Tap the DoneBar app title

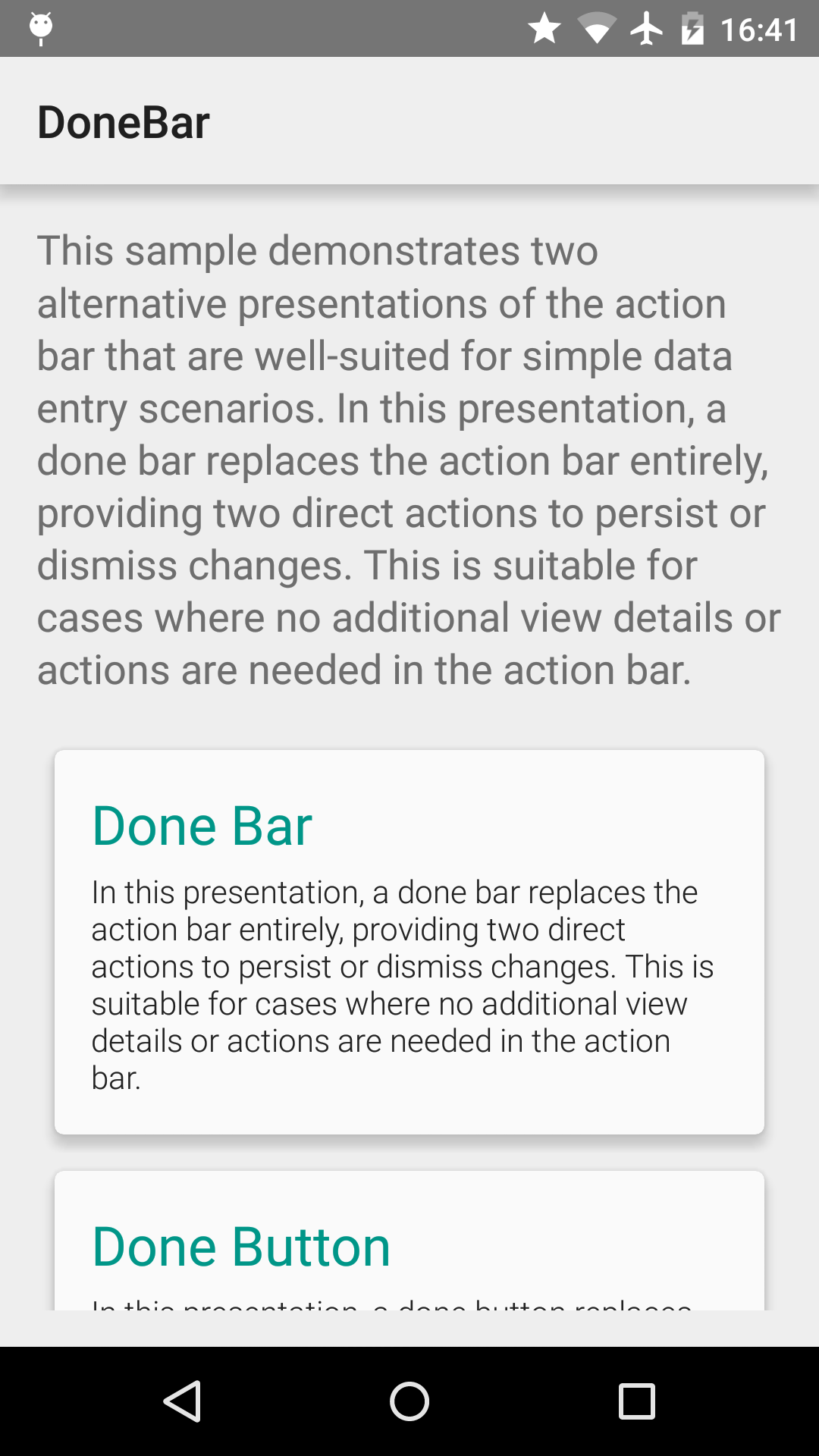click(124, 121)
